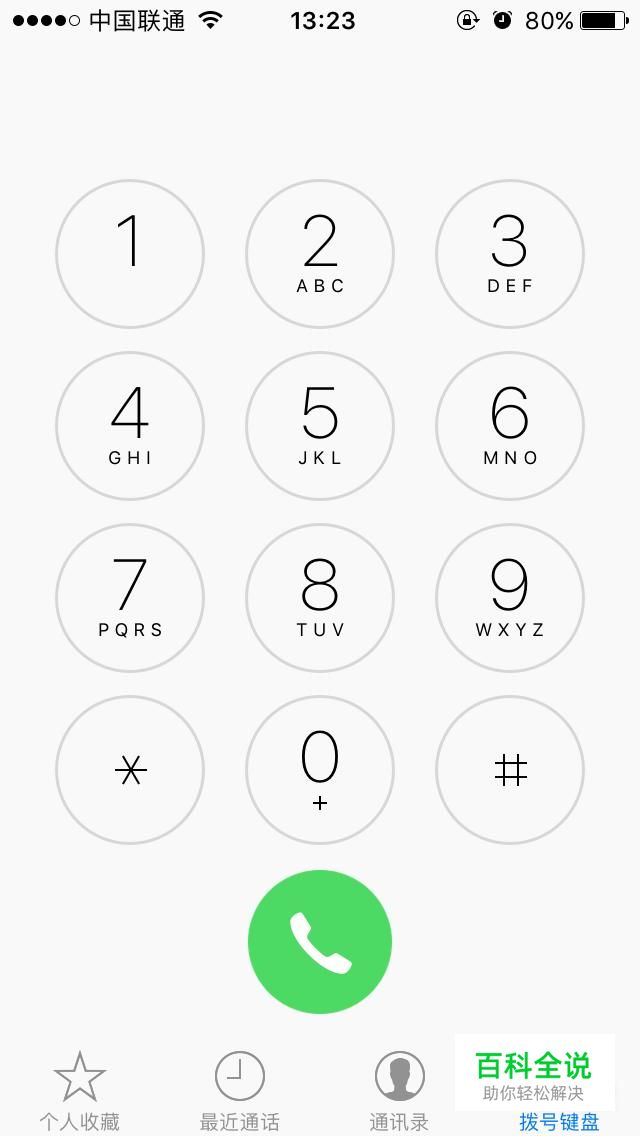
Task: Dial the 0 plus key
Action: [x=320, y=771]
